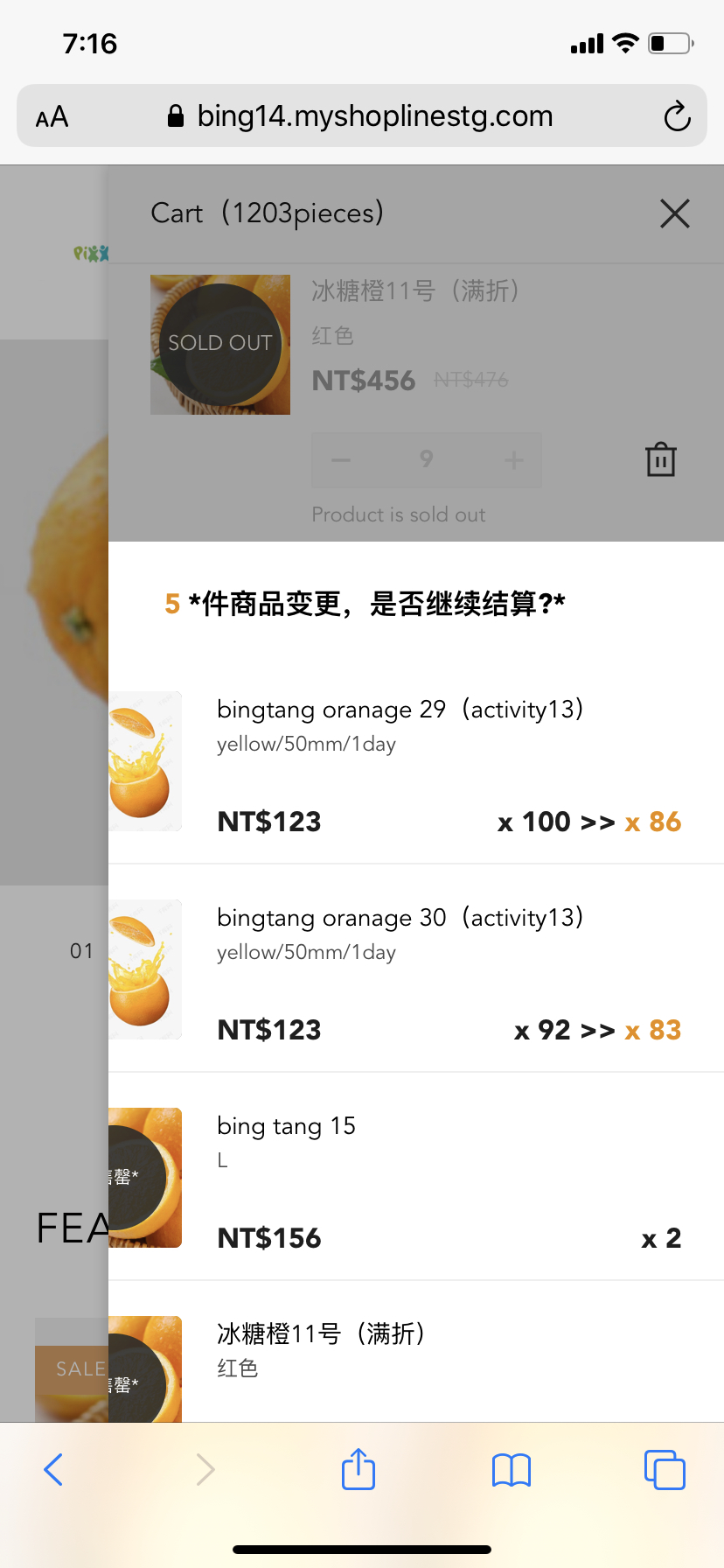Increase quantity of 冰糖橙11号 in cart
Image resolution: width=724 pixels, height=1568 pixels.
tap(514, 459)
